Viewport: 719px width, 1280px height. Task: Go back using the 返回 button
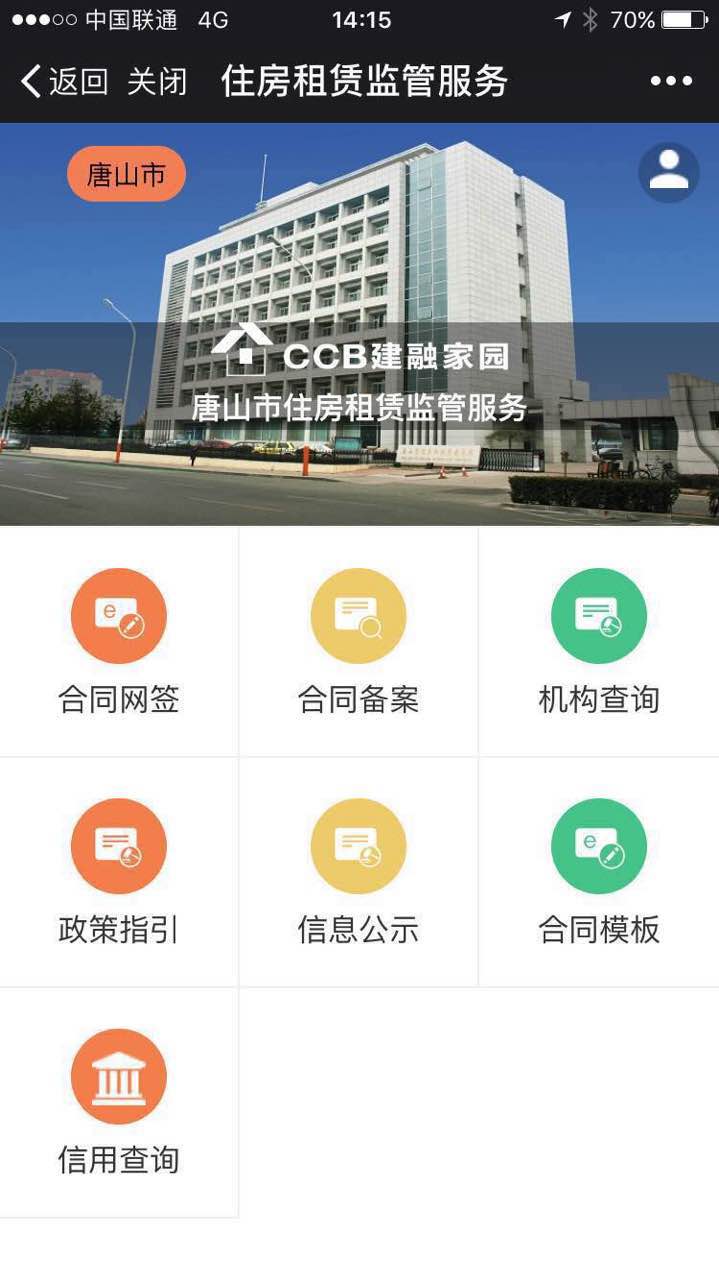pyautogui.click(x=65, y=81)
